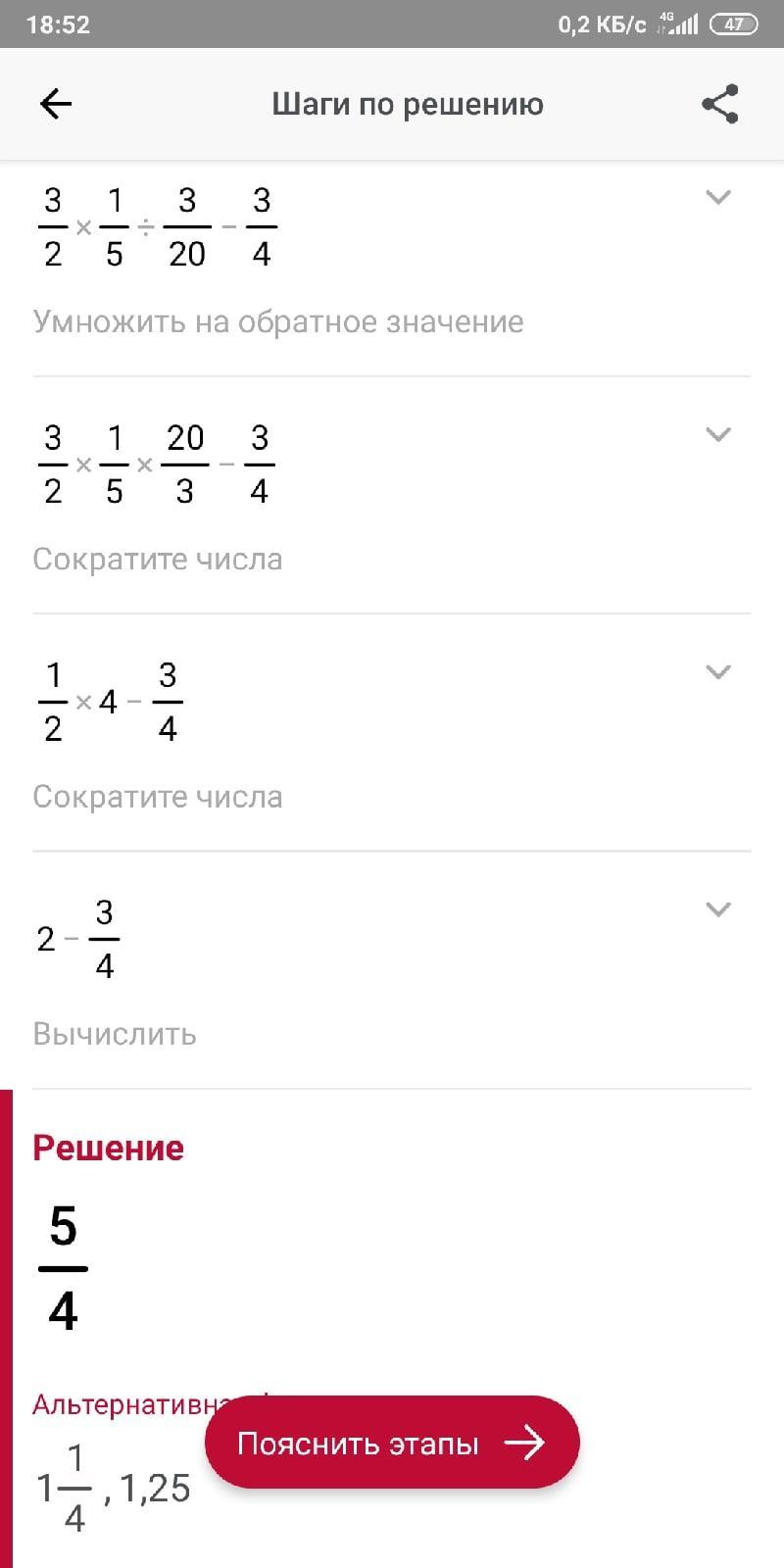Expand the step with 20/3 fraction

point(718,435)
